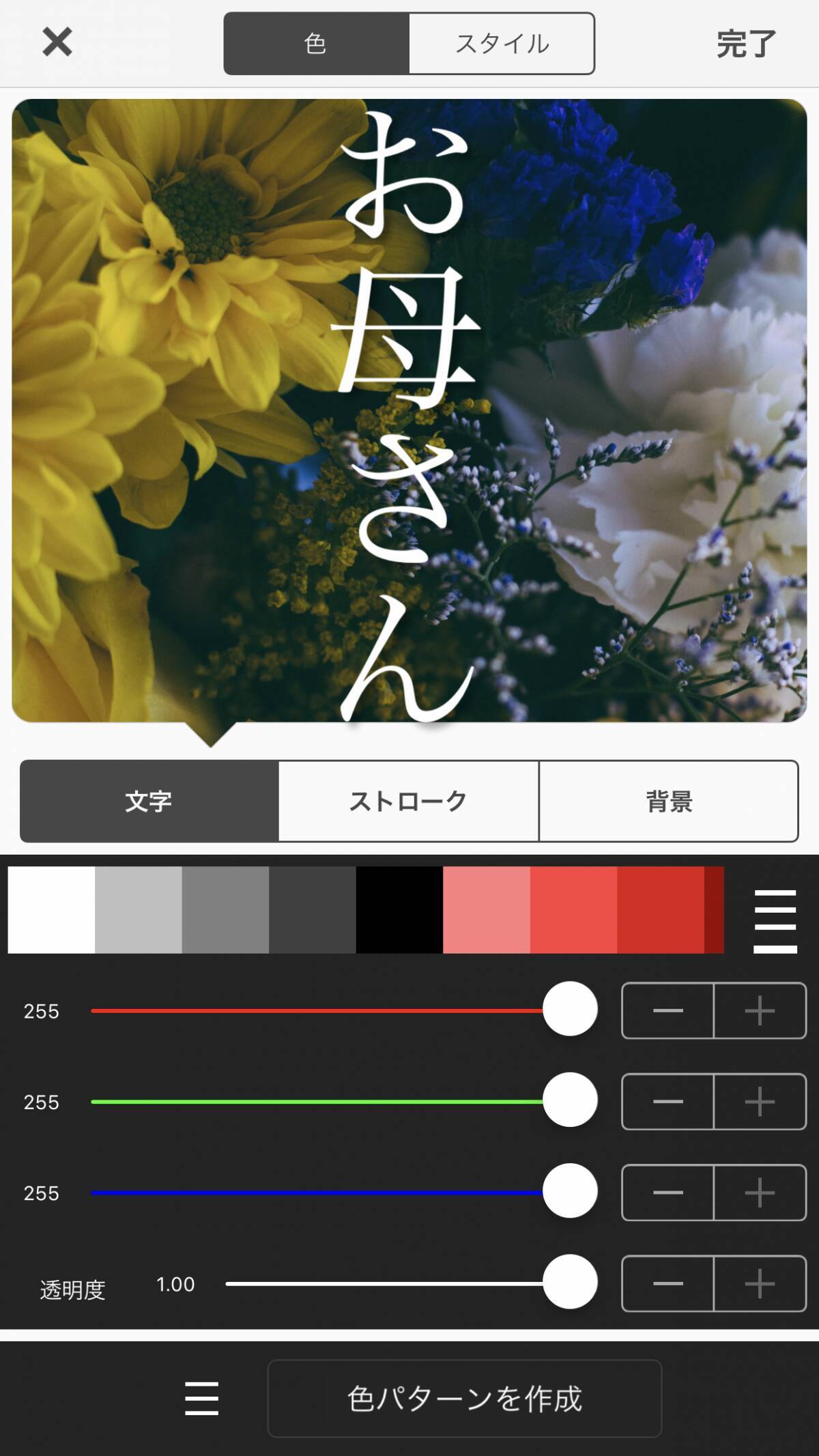
Task: Increase the green value by one
Action: click(760, 1102)
